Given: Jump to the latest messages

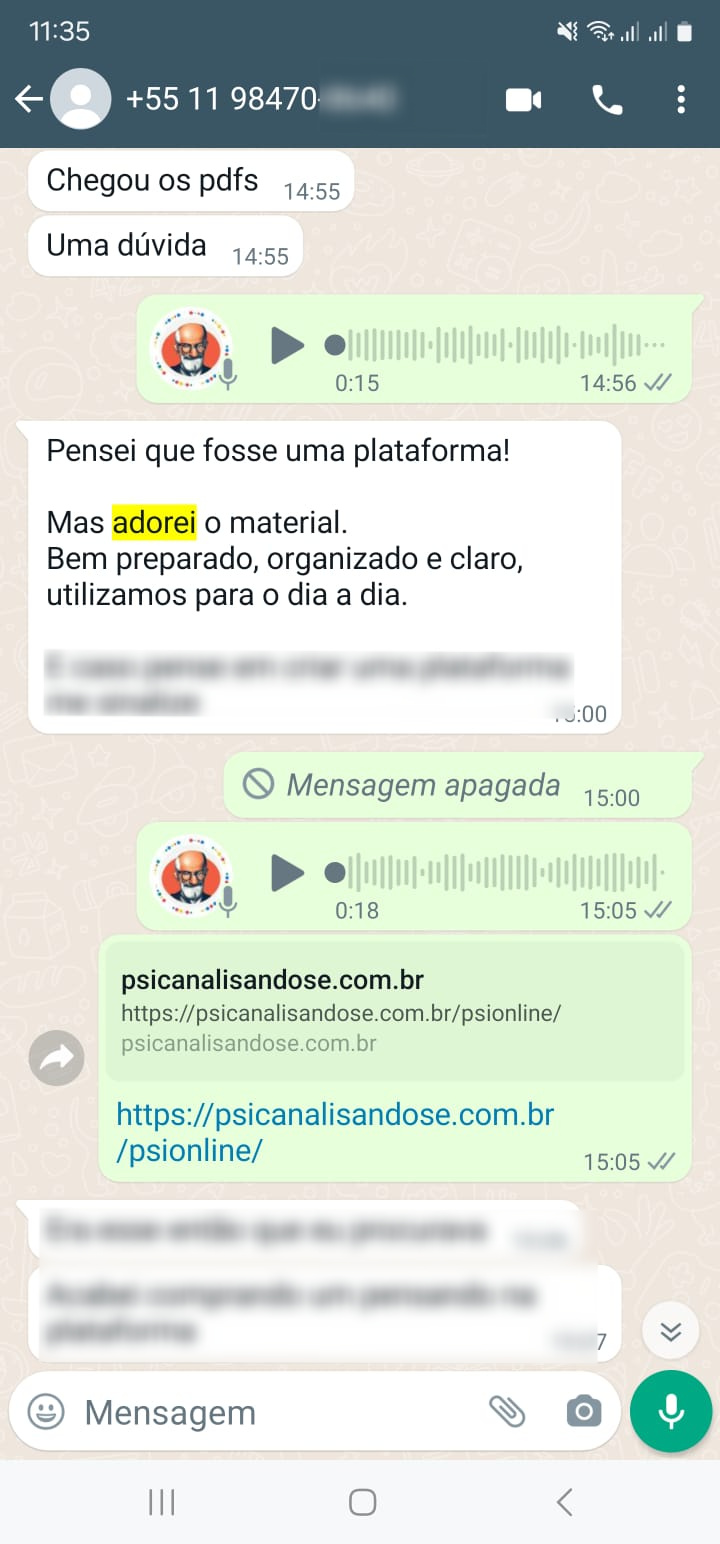Looking at the screenshot, I should coord(670,1331).
